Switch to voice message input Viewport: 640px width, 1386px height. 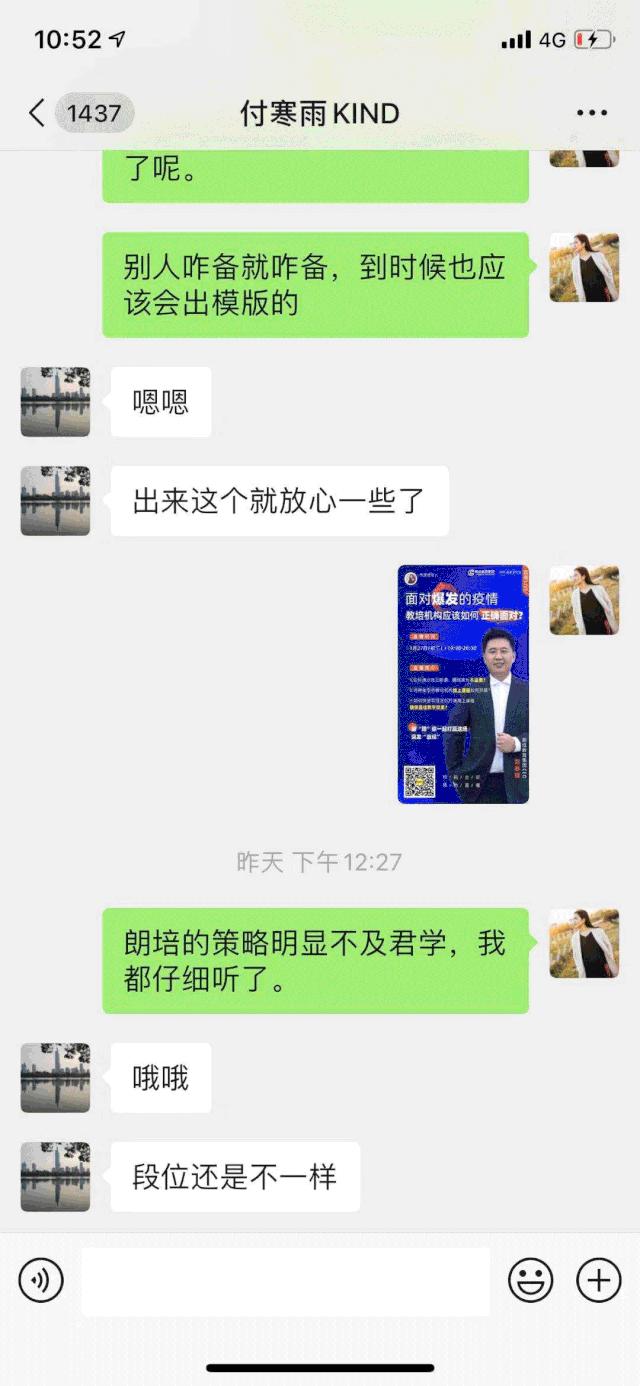point(41,1280)
